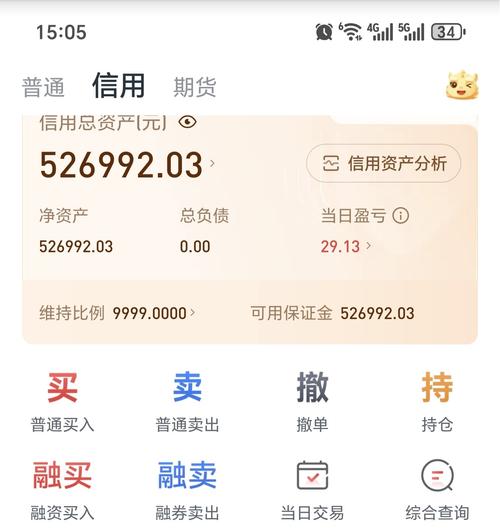Go to 撤单 to cancel orders
500x529 pixels.
tap(312, 402)
